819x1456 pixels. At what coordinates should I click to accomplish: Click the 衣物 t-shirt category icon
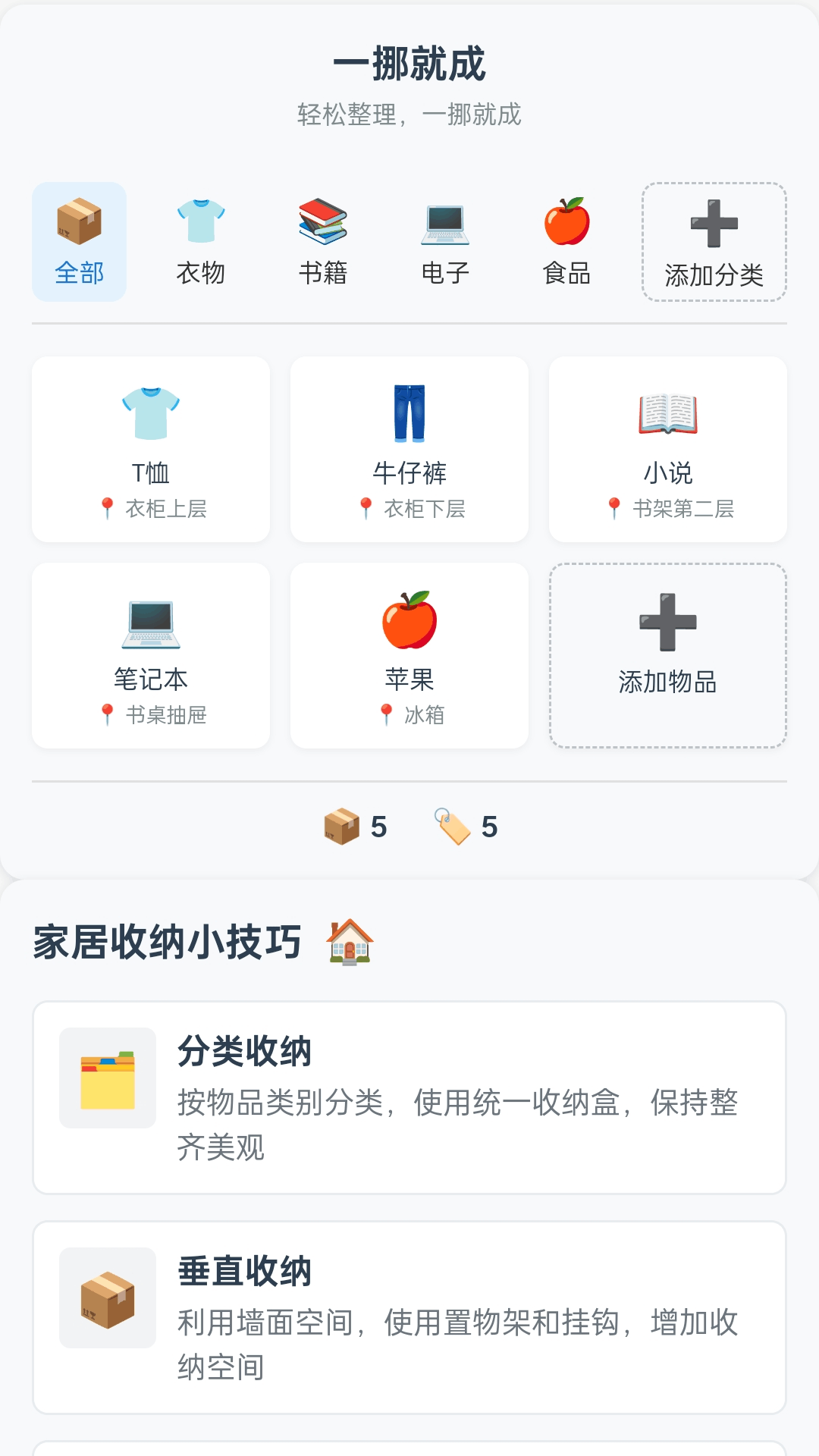(x=200, y=221)
